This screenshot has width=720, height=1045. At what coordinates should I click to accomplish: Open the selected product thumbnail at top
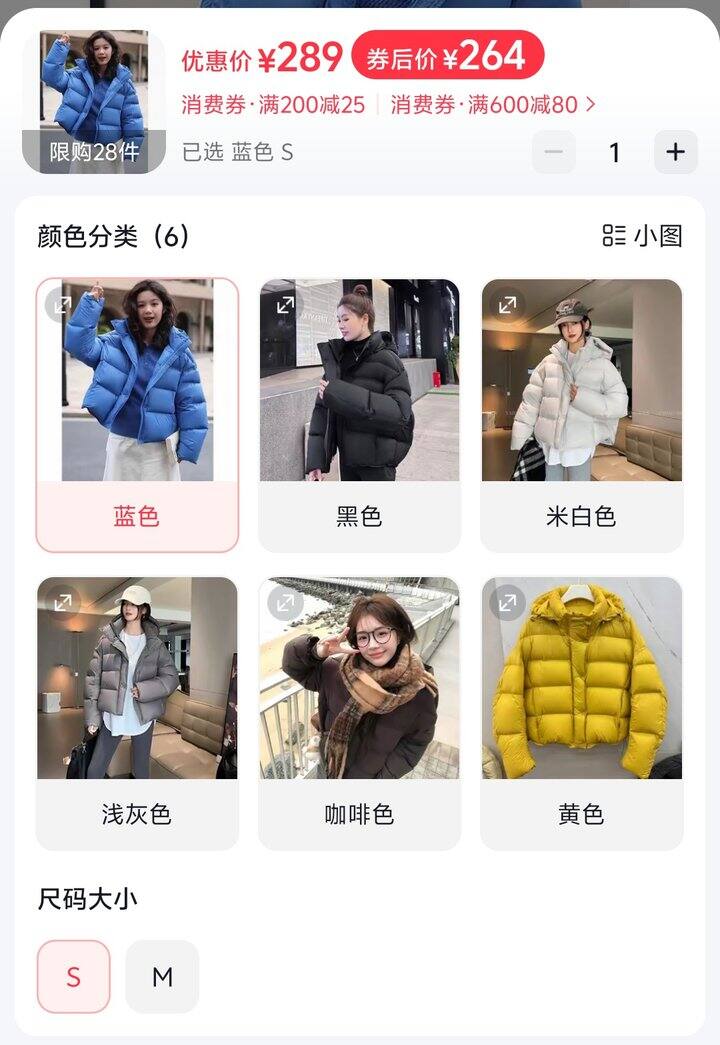[x=94, y=101]
